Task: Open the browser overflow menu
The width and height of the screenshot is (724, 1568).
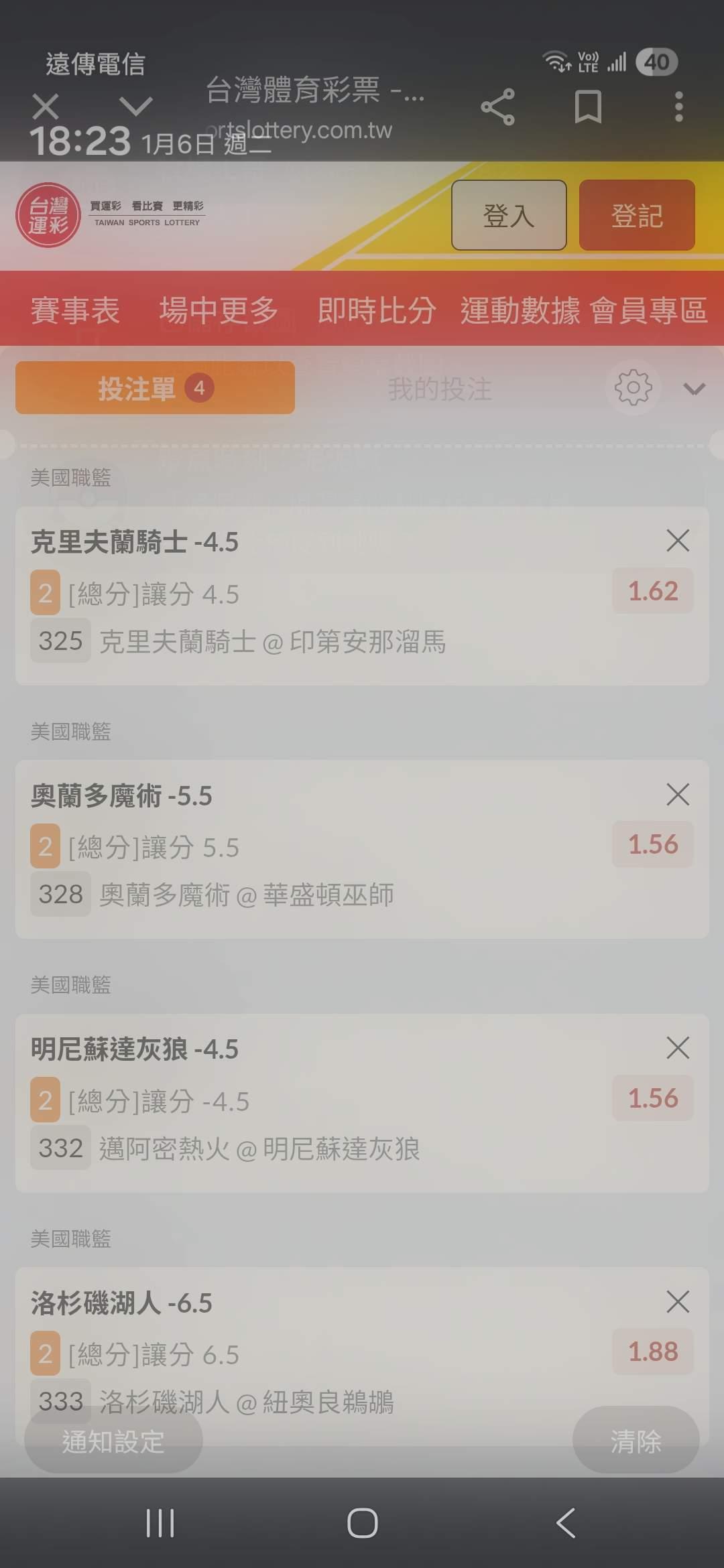Action: pos(678,107)
